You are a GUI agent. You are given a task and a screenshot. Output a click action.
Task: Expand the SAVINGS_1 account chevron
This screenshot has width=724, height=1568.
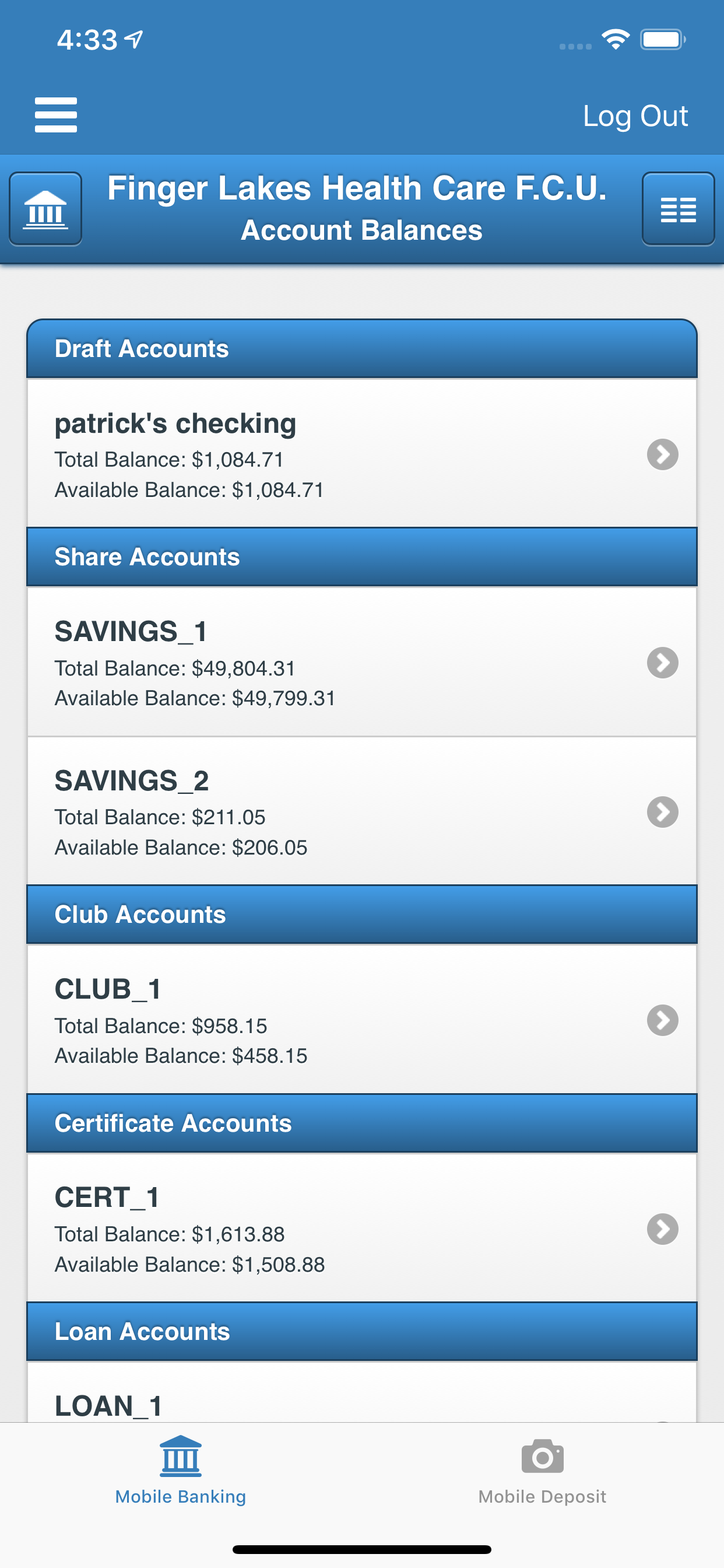662,663
